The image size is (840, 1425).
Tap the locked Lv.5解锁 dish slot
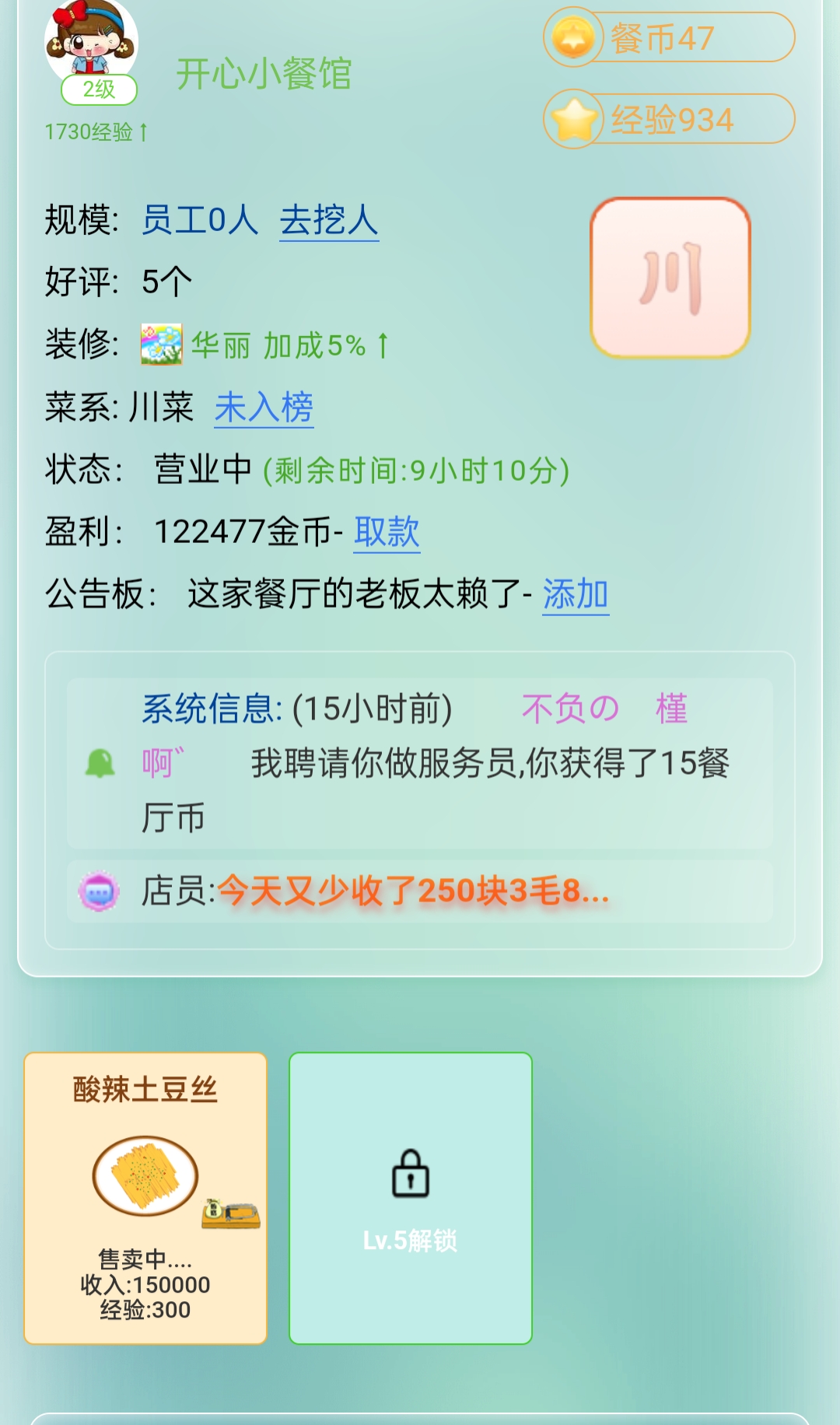(x=411, y=1198)
